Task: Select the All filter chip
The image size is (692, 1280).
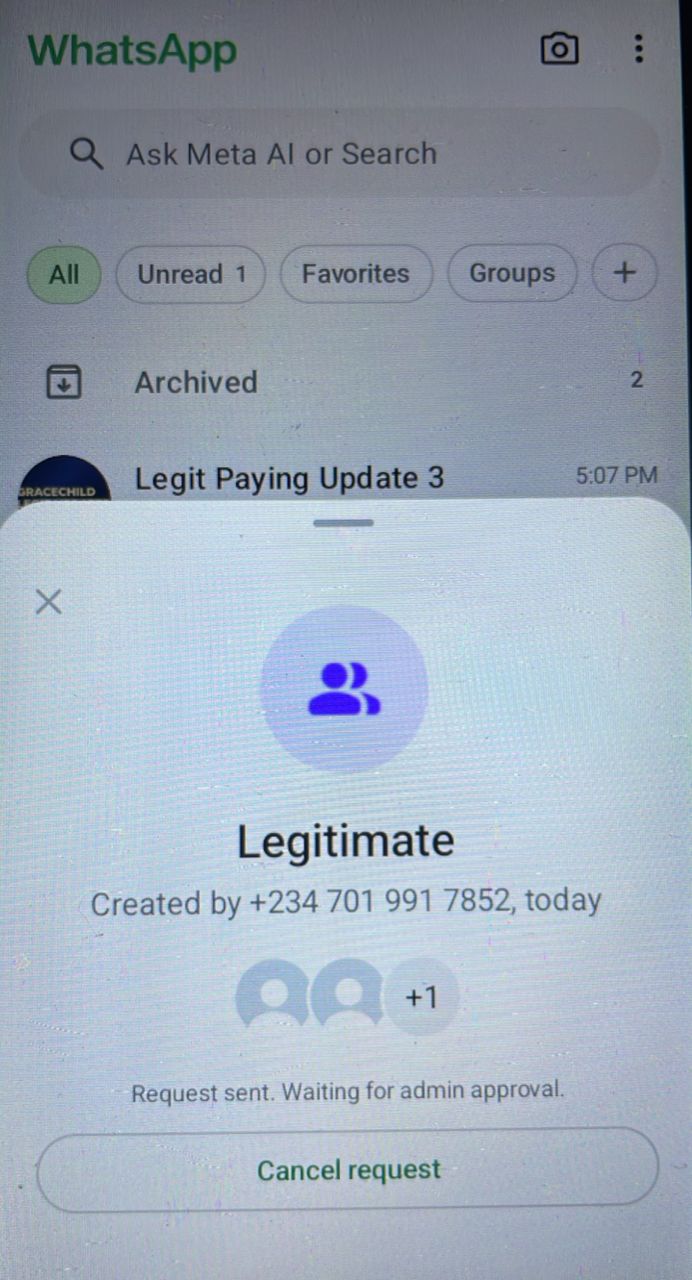Action: [x=64, y=274]
